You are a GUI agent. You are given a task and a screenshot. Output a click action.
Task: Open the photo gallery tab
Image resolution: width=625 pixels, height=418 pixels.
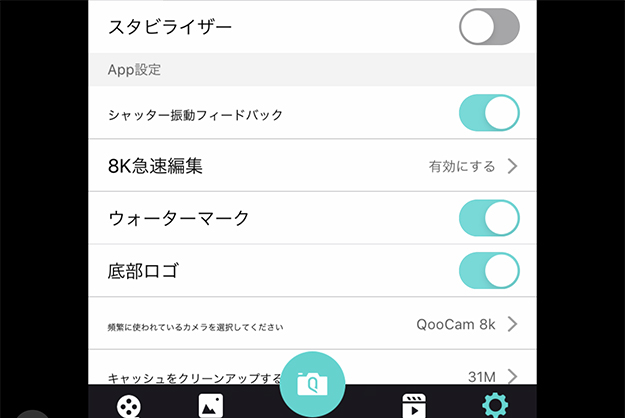[x=210, y=406]
